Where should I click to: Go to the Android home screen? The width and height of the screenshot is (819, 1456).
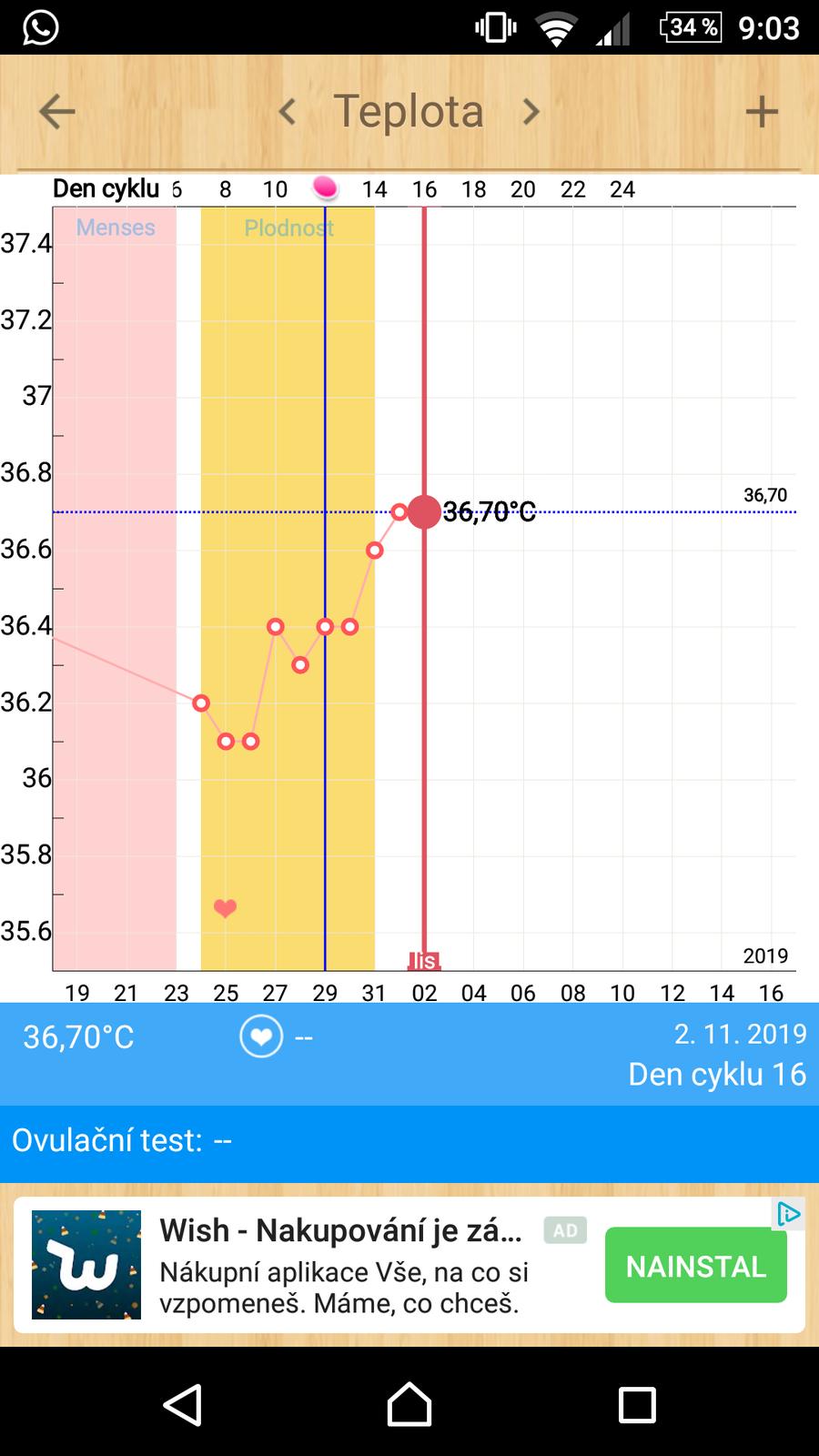409,1404
